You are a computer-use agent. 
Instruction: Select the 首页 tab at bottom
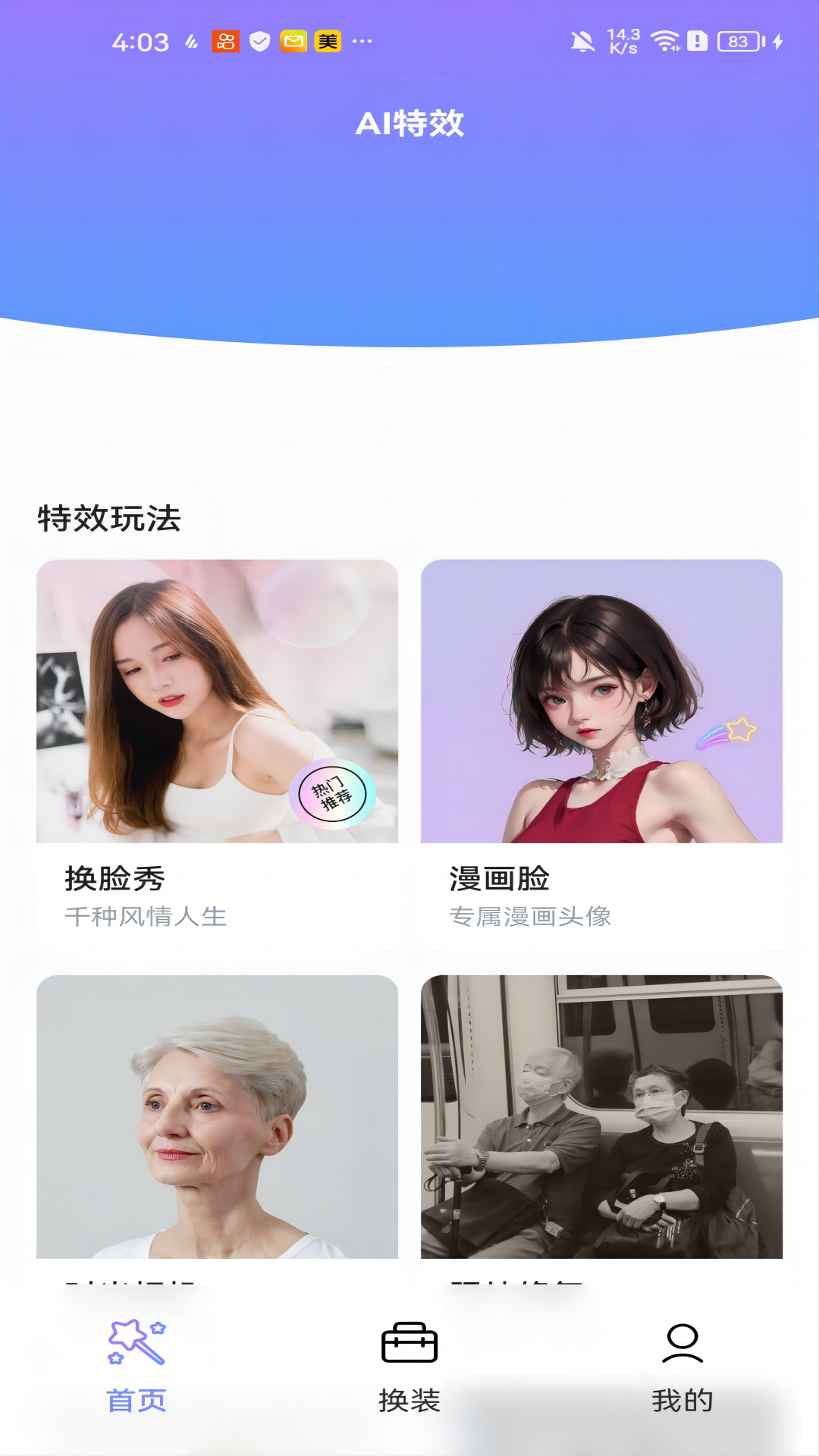tap(138, 1399)
